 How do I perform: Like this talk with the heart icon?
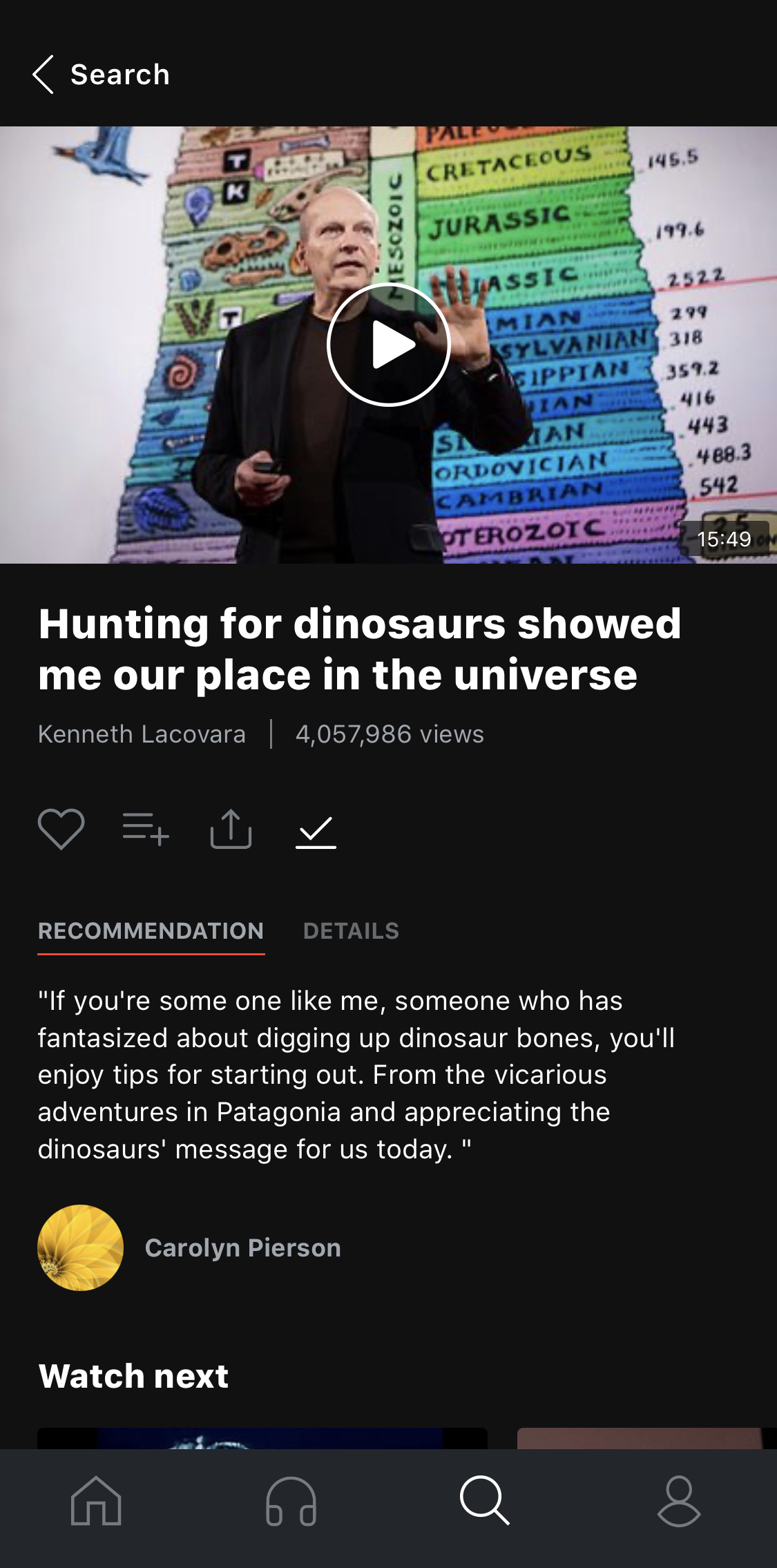(x=61, y=828)
